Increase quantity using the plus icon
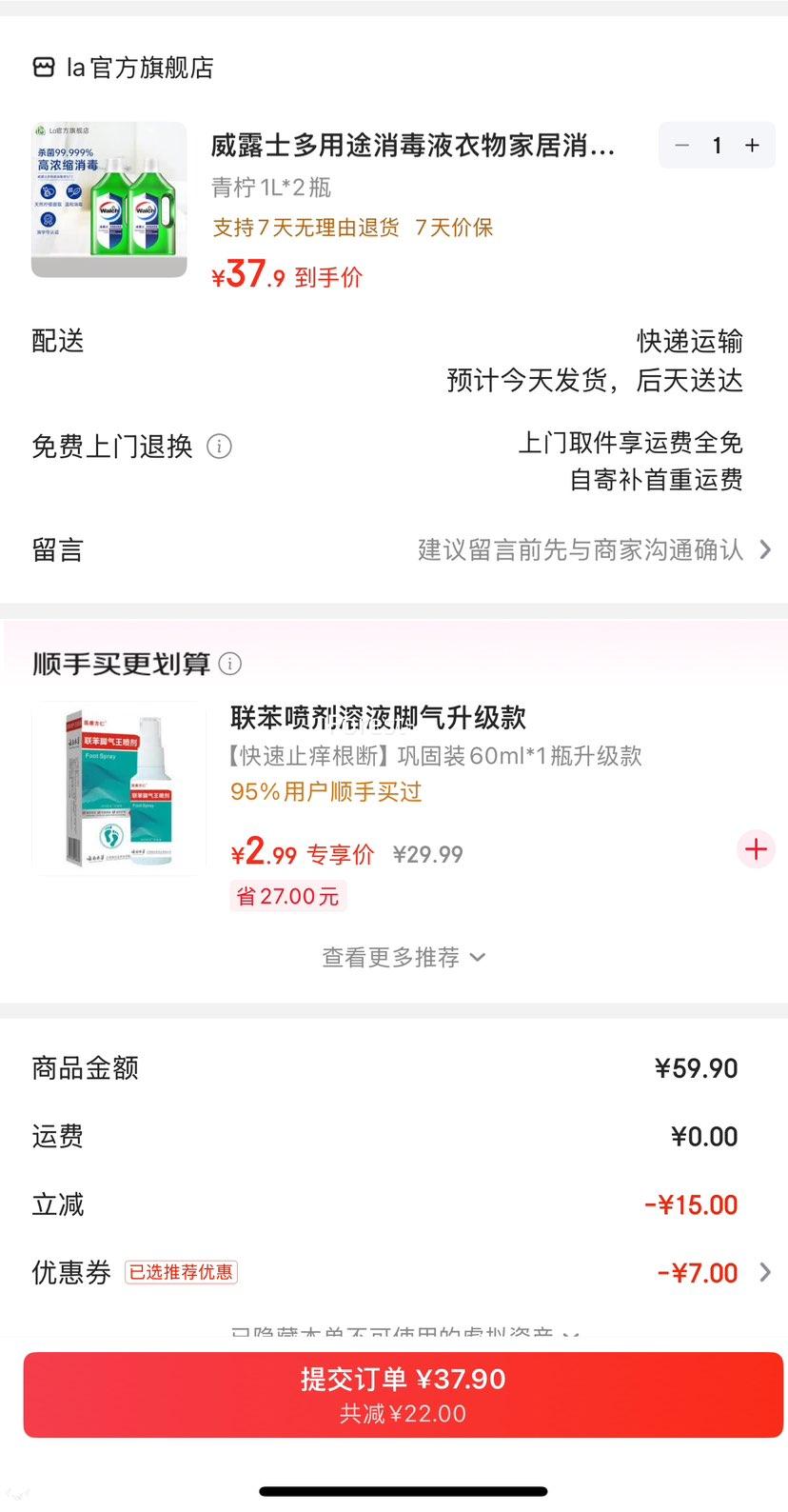Viewport: 788px width, 1512px height. click(751, 145)
